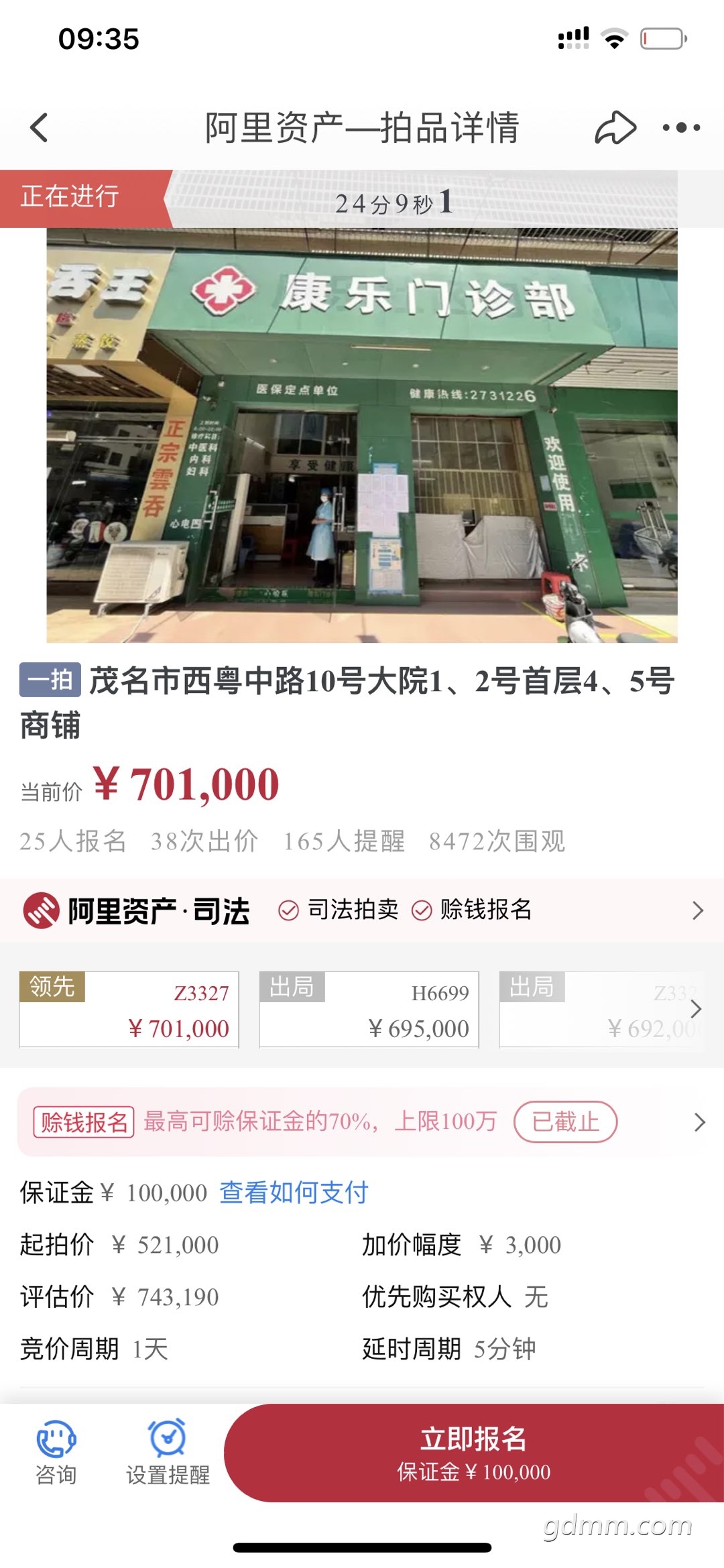Open the 赔钱报名 compensation banner
724x1568 pixels.
[x=362, y=1122]
